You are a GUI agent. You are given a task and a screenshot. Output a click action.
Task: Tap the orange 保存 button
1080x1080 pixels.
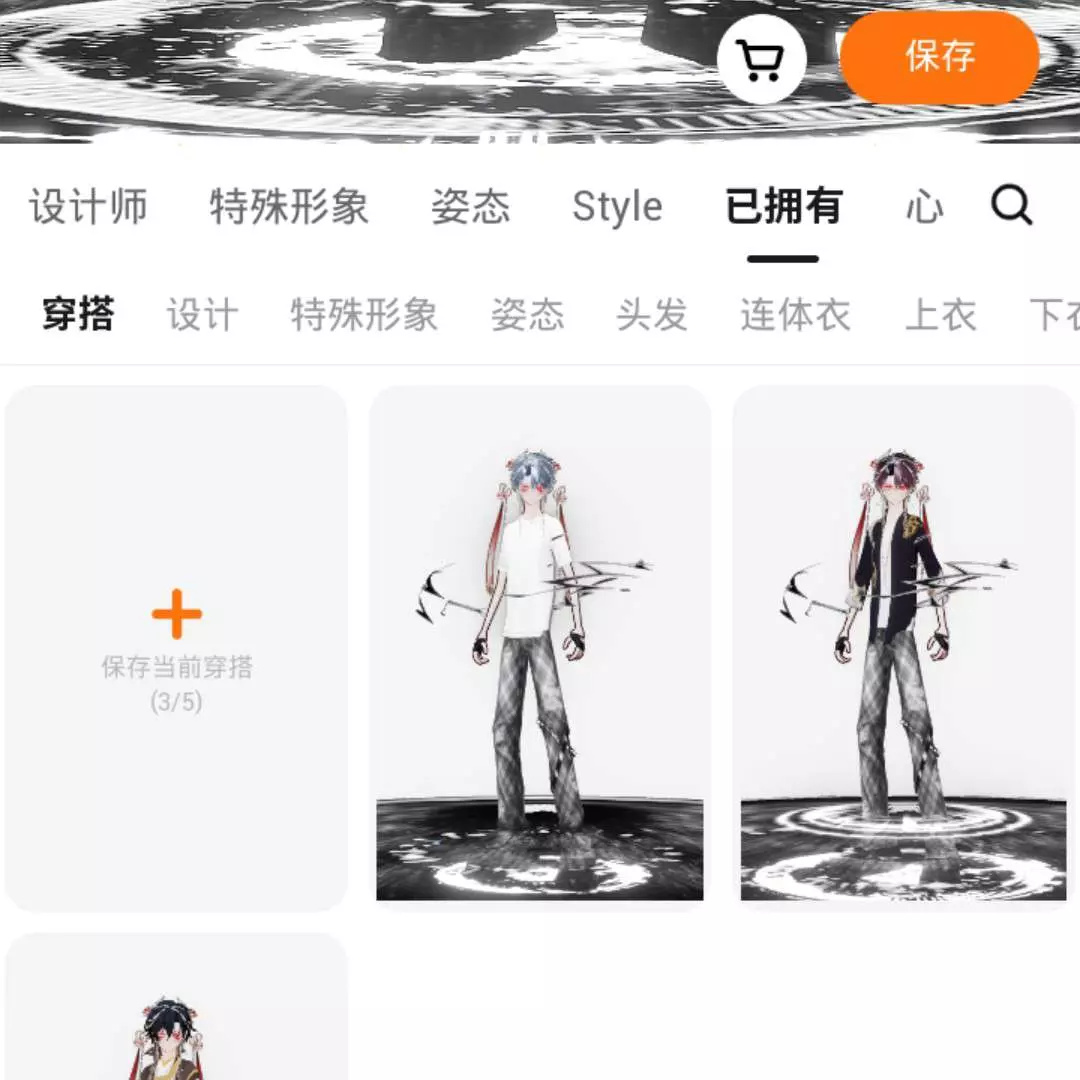click(x=939, y=57)
